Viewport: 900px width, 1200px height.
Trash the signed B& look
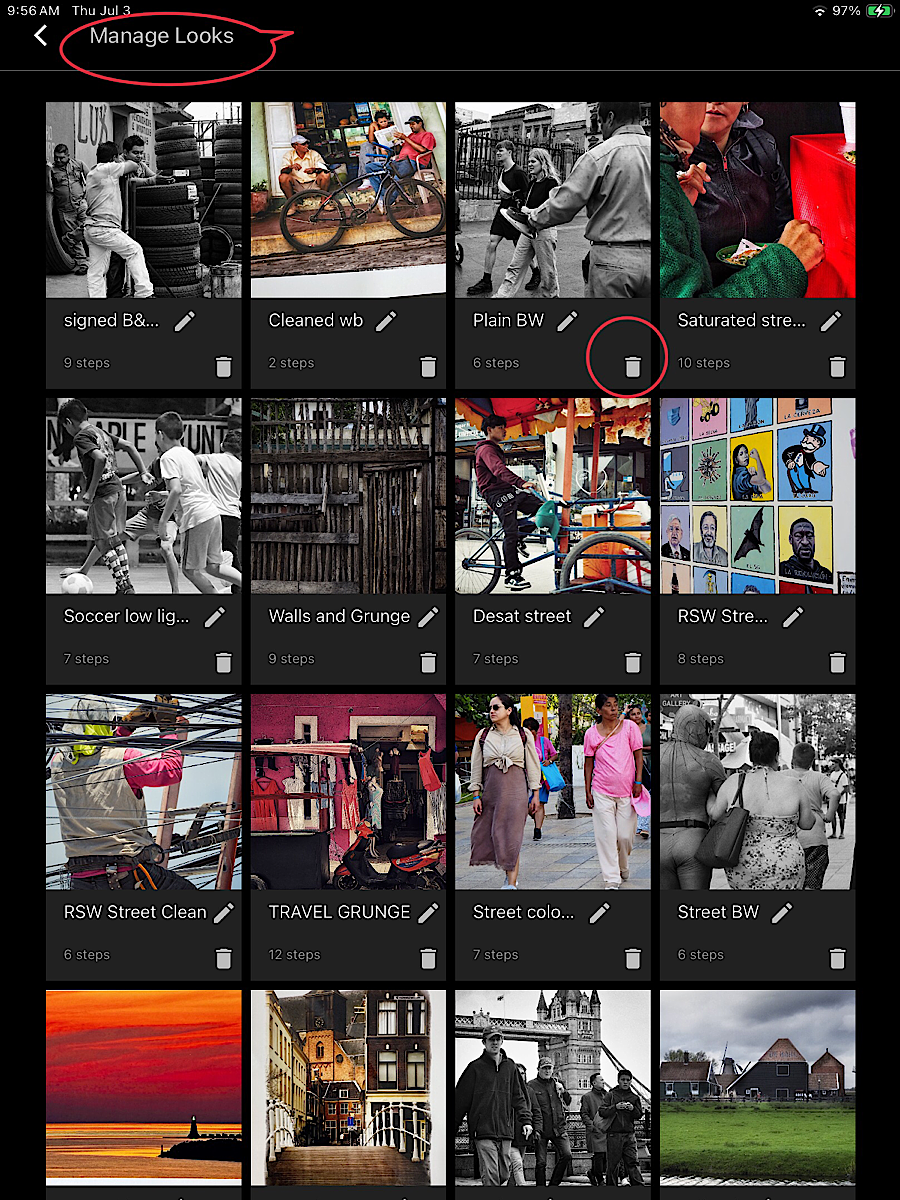pyautogui.click(x=224, y=367)
